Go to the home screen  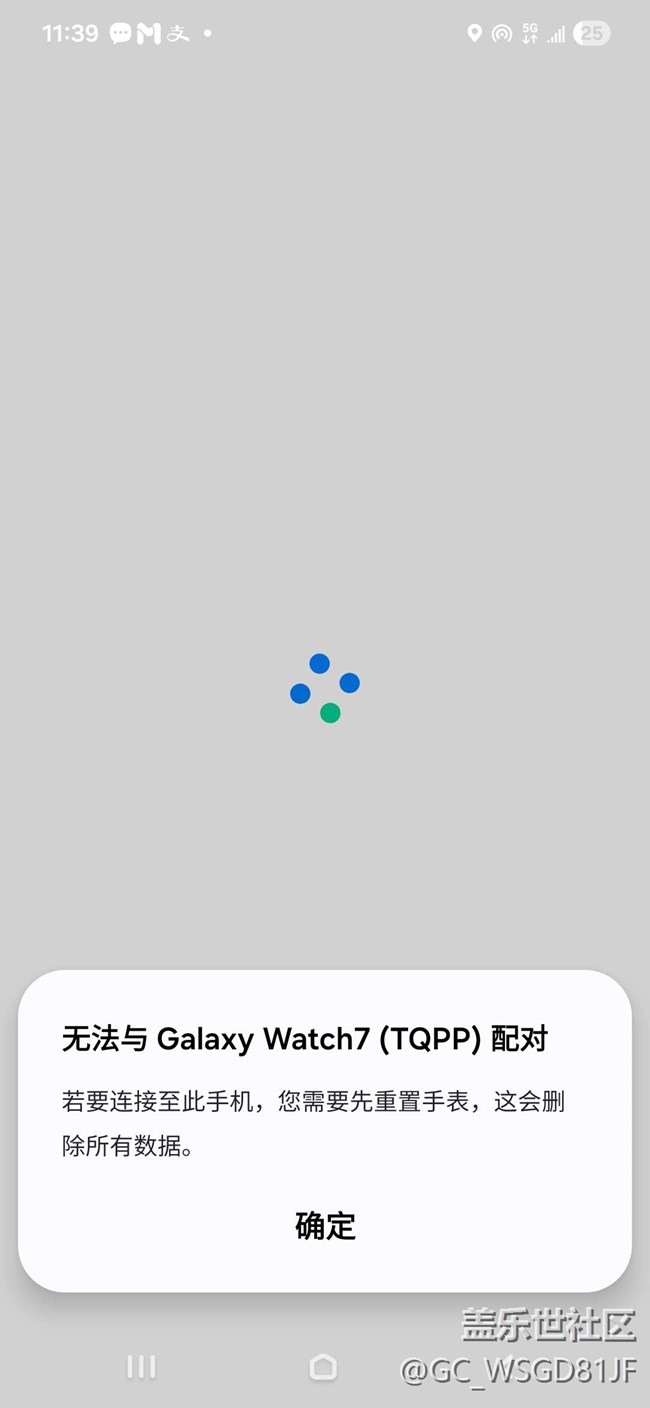click(x=323, y=1367)
